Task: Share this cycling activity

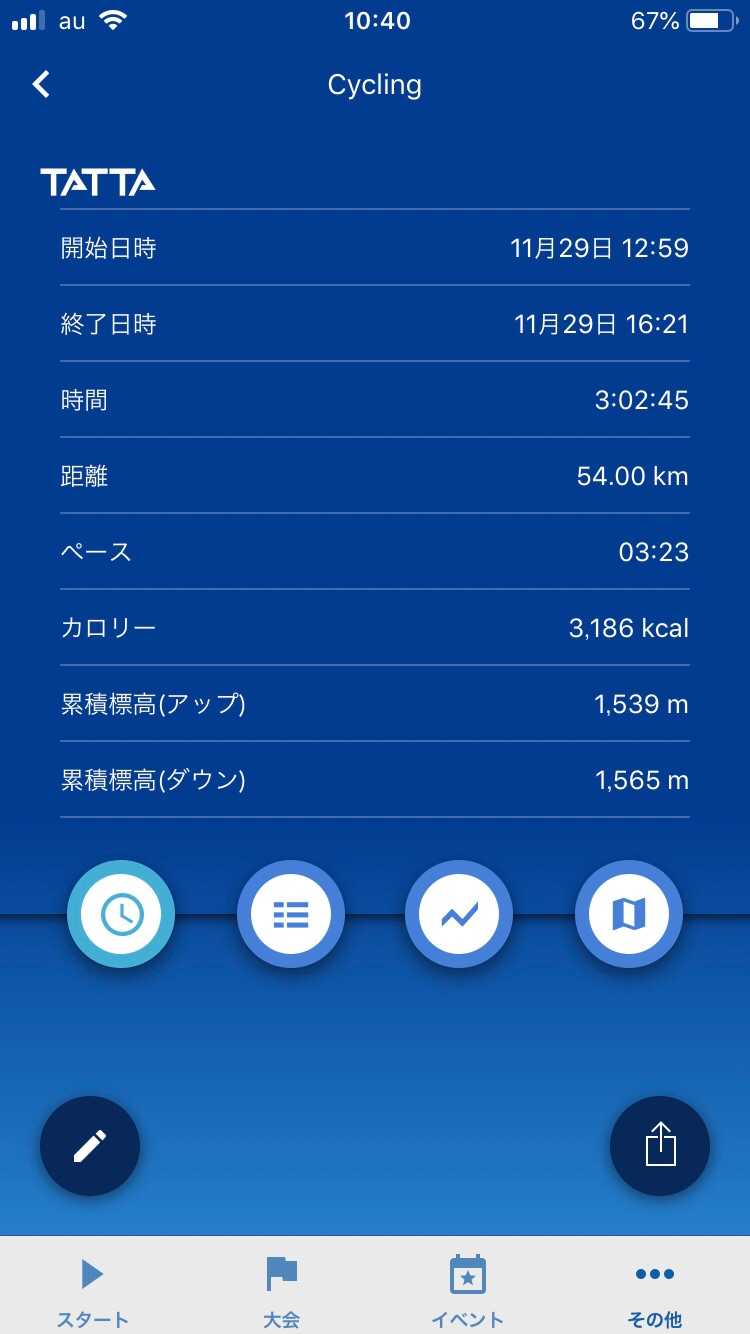Action: coord(660,1146)
